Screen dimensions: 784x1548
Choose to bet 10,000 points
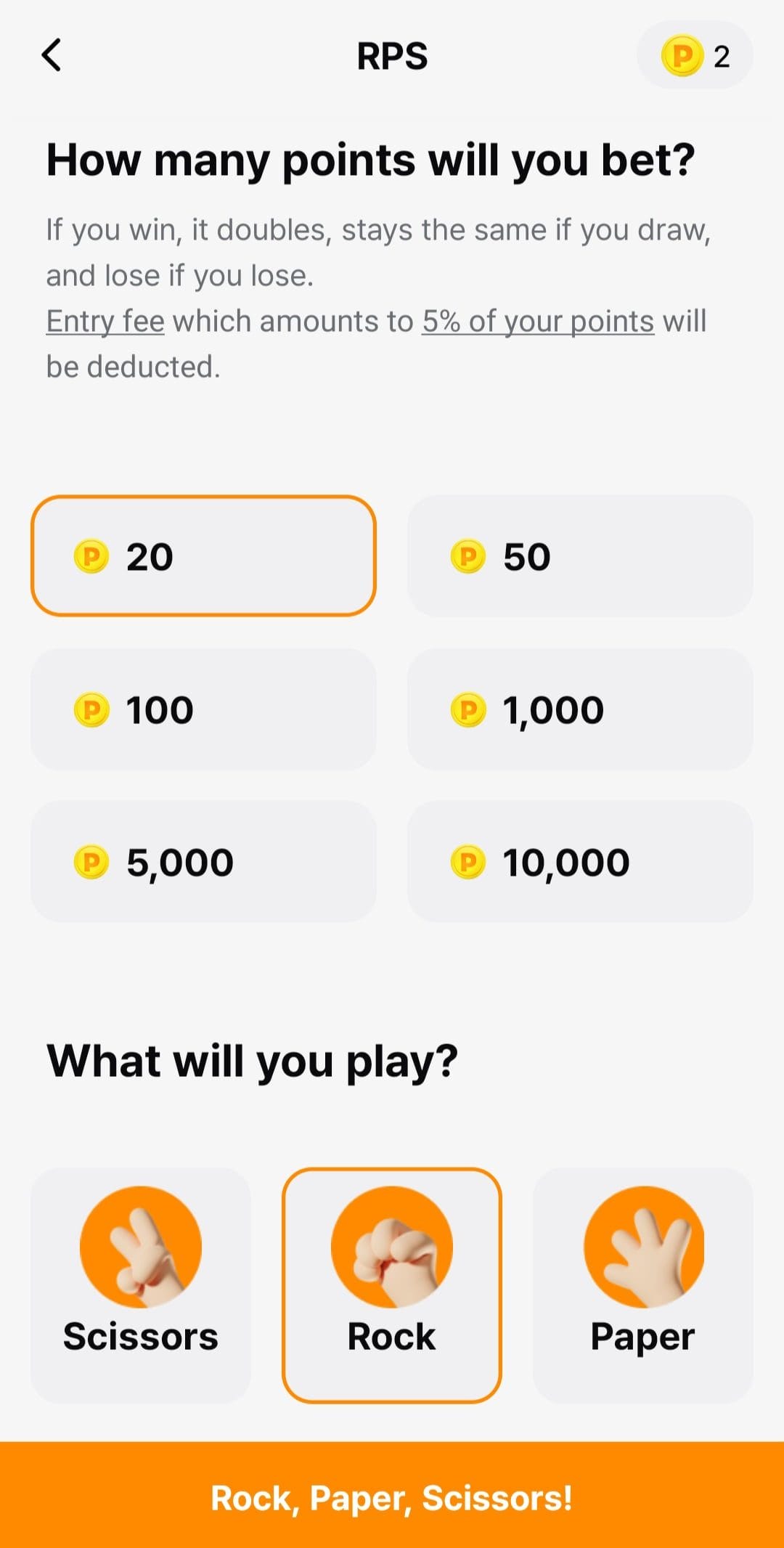pos(580,862)
